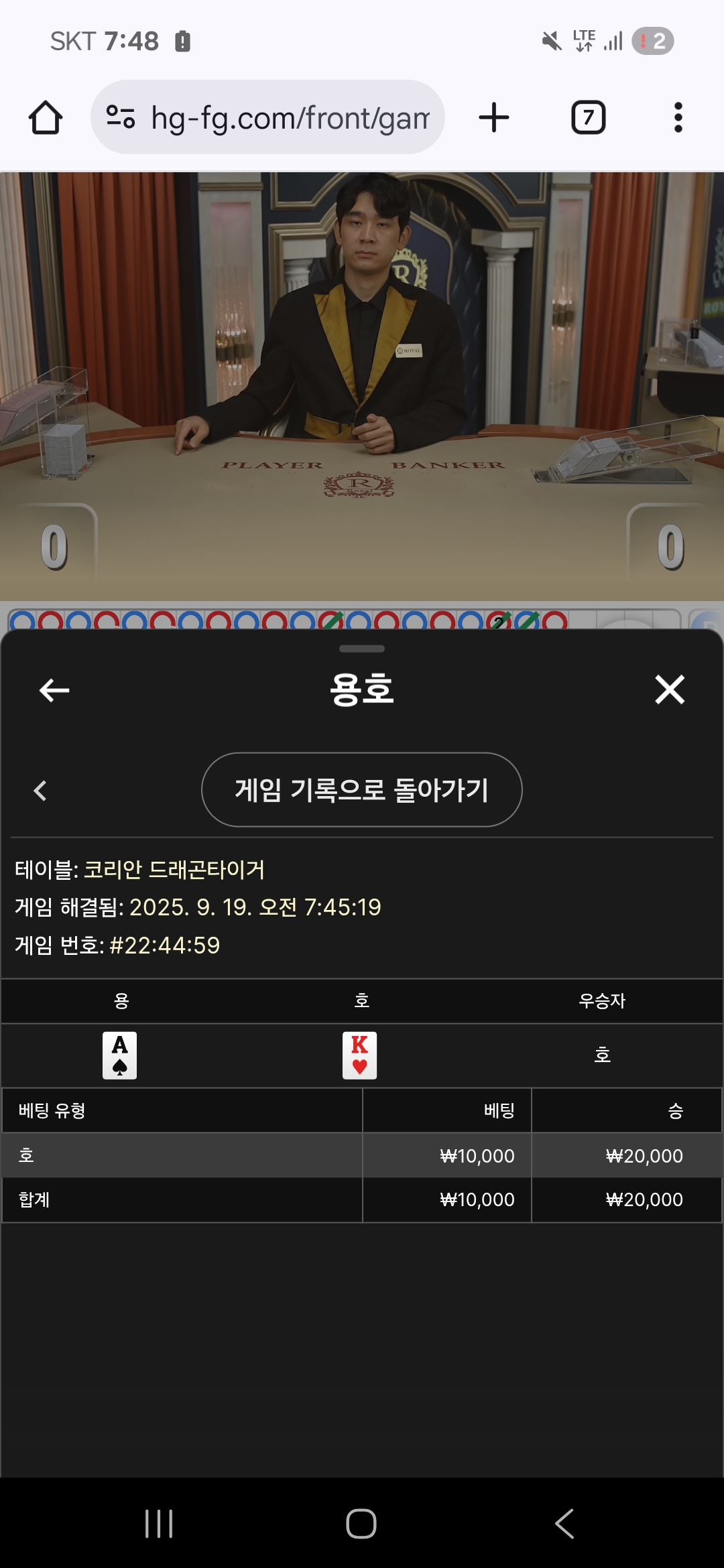Image resolution: width=724 pixels, height=1568 pixels.
Task: Open the browser overflow menu
Action: (x=678, y=118)
